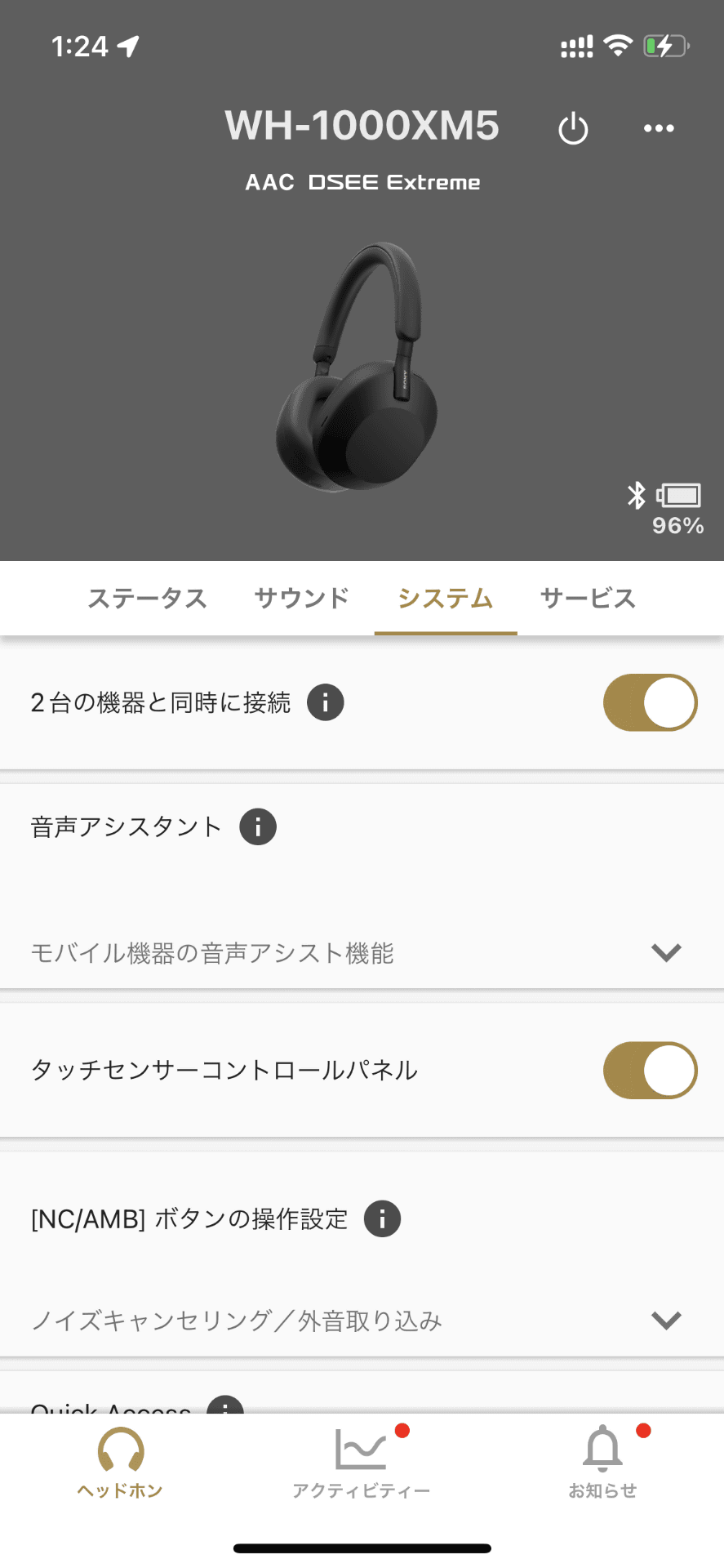The height and width of the screenshot is (1568, 724).
Task: Open the アクティビティー bottom tab
Action: point(362,1463)
